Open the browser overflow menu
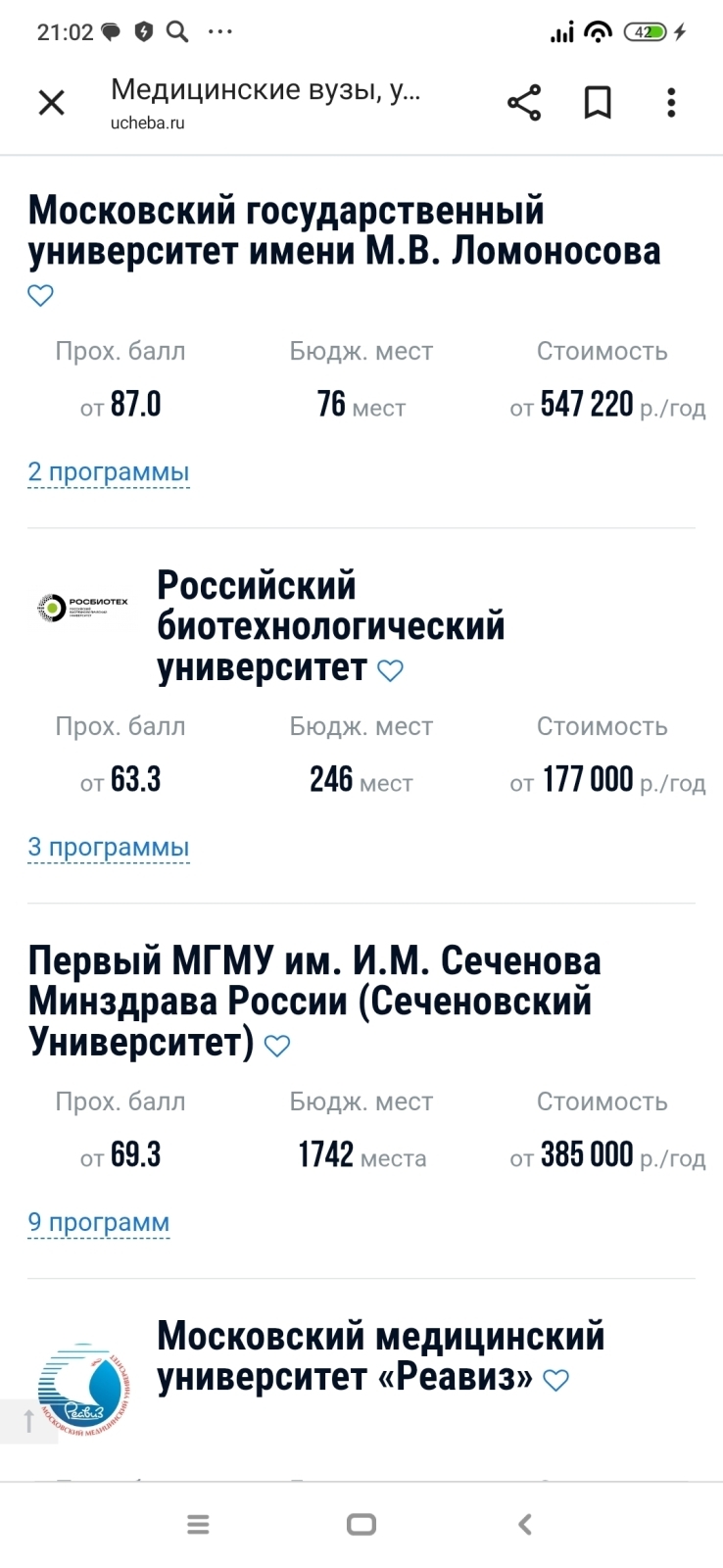Viewport: 723px width, 1568px height. 671,102
